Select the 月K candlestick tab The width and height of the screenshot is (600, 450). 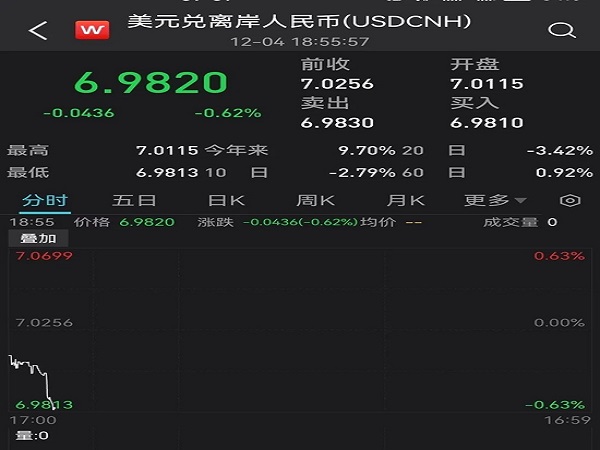[x=404, y=200]
